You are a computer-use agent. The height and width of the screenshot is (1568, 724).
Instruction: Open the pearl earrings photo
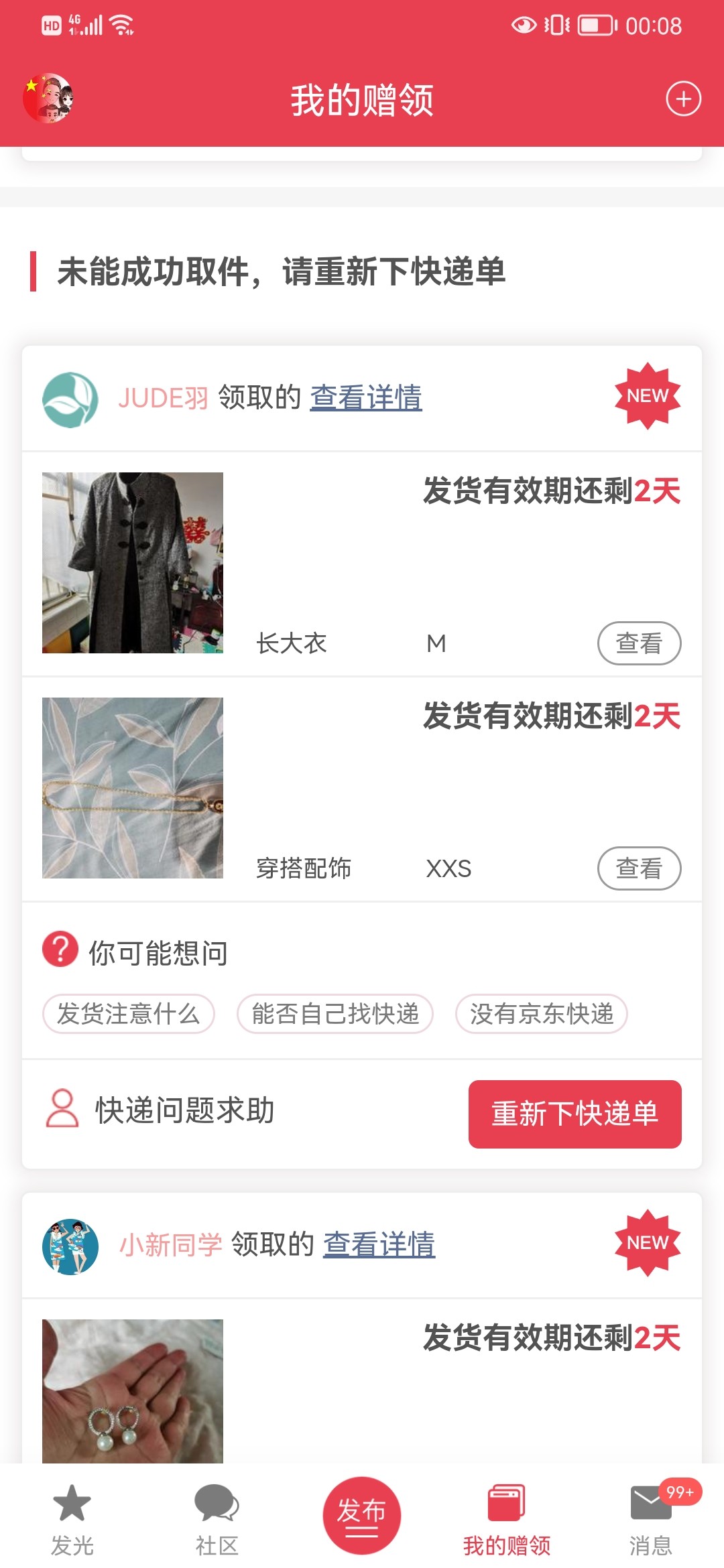pyautogui.click(x=133, y=1390)
